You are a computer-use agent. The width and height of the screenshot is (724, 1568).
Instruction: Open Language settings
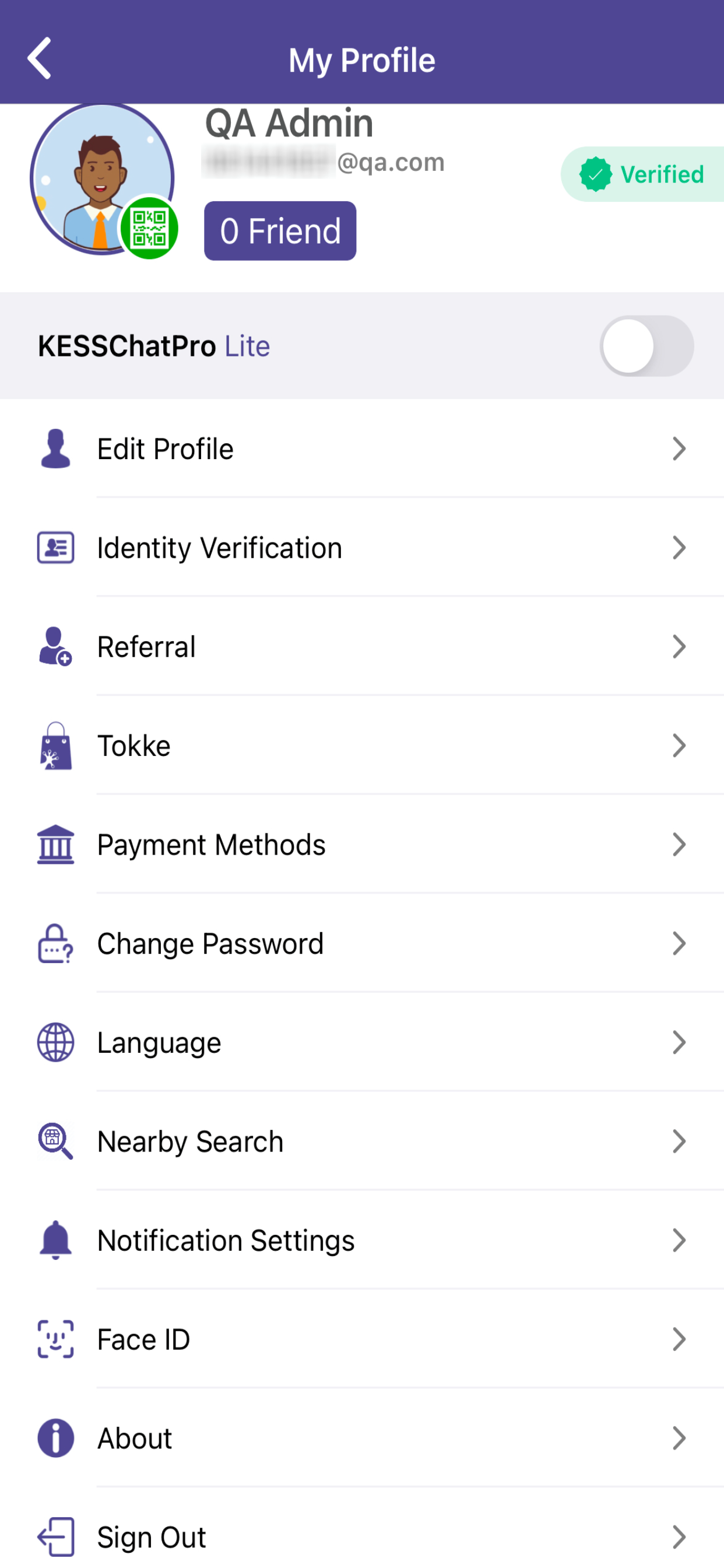click(x=362, y=1042)
